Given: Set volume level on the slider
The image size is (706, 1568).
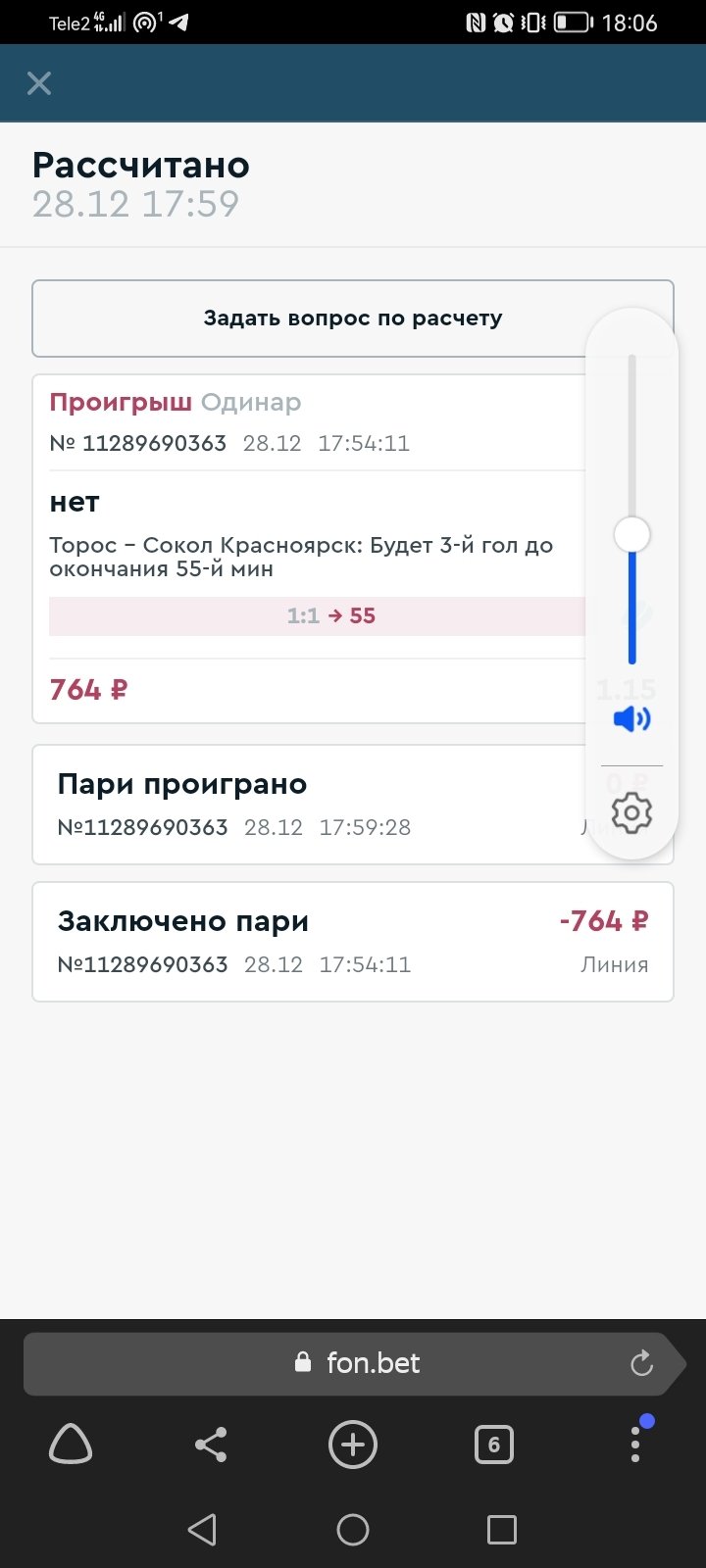Looking at the screenshot, I should point(631,535).
